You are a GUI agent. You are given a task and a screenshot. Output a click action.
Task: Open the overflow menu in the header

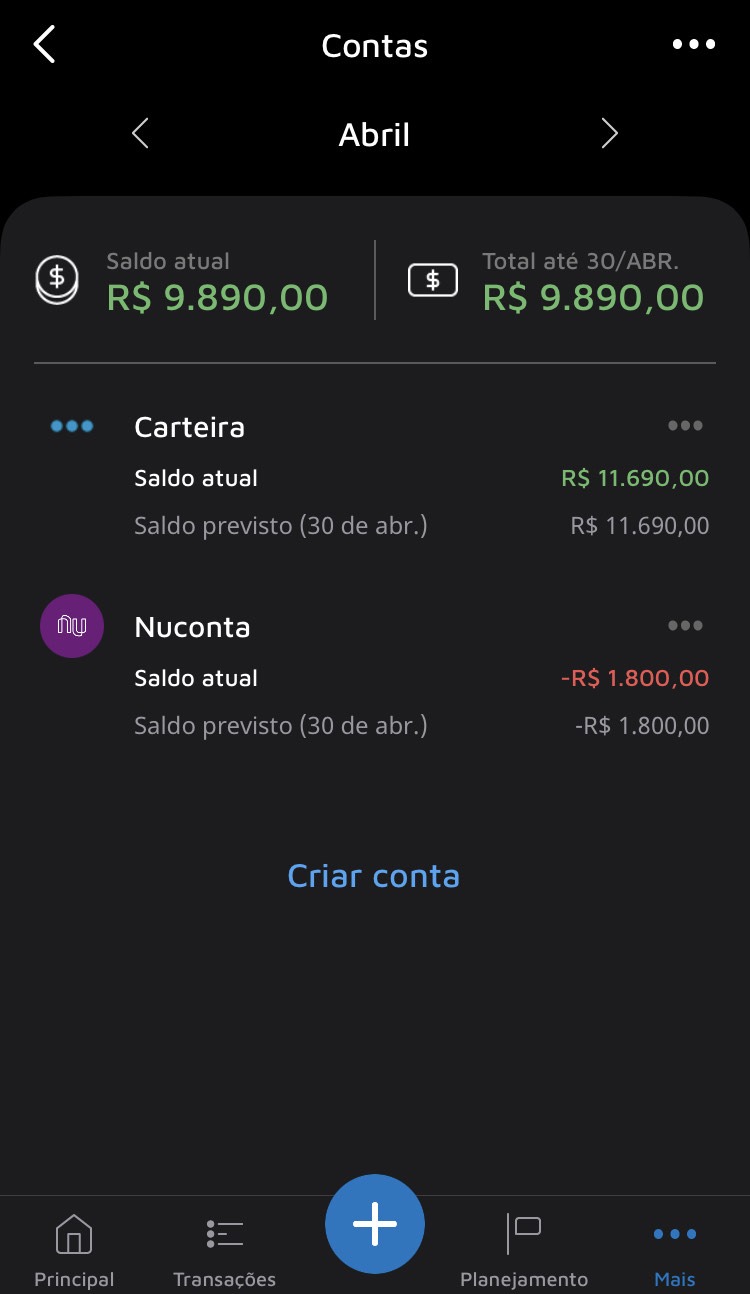[x=693, y=45]
